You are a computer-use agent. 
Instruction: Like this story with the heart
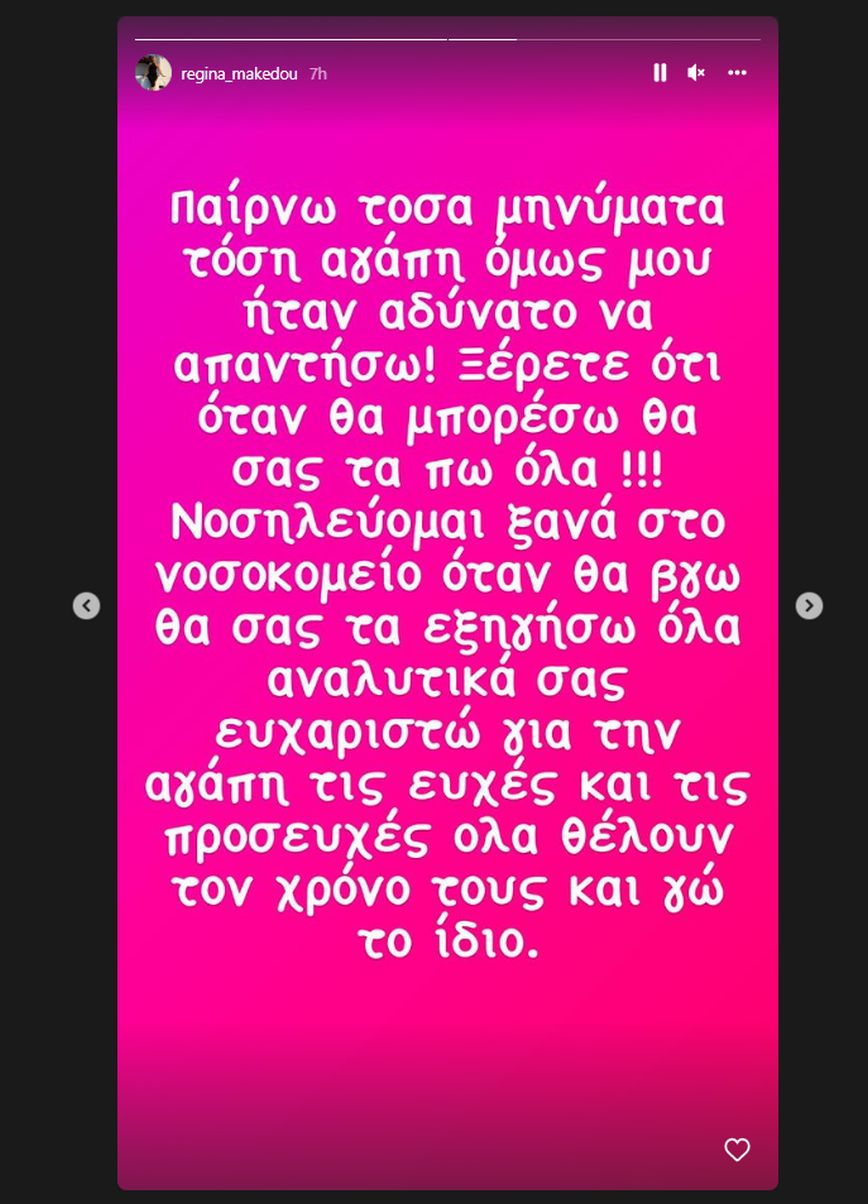(737, 1150)
